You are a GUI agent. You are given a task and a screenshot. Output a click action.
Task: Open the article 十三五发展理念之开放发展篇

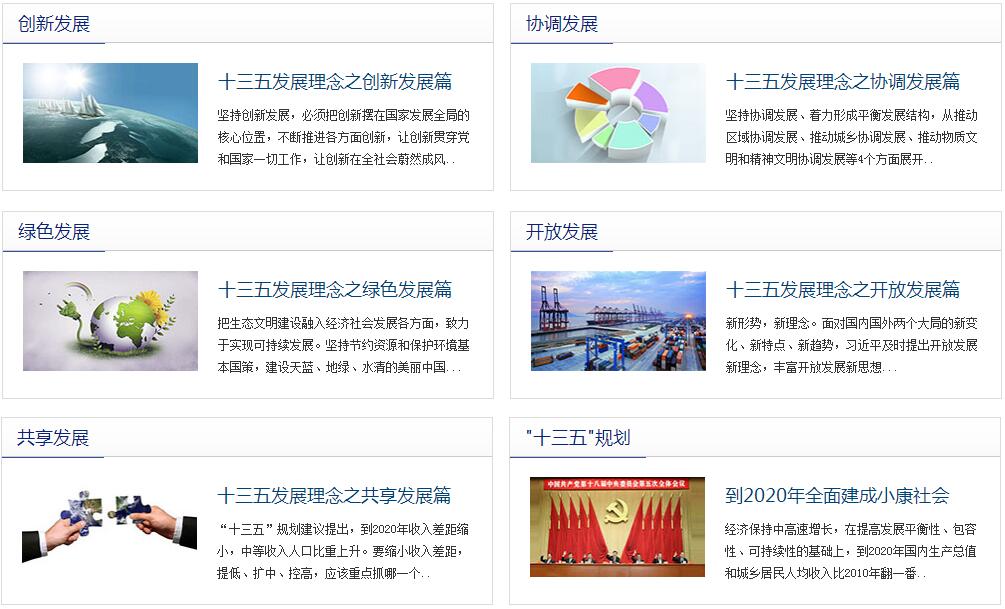(x=842, y=290)
